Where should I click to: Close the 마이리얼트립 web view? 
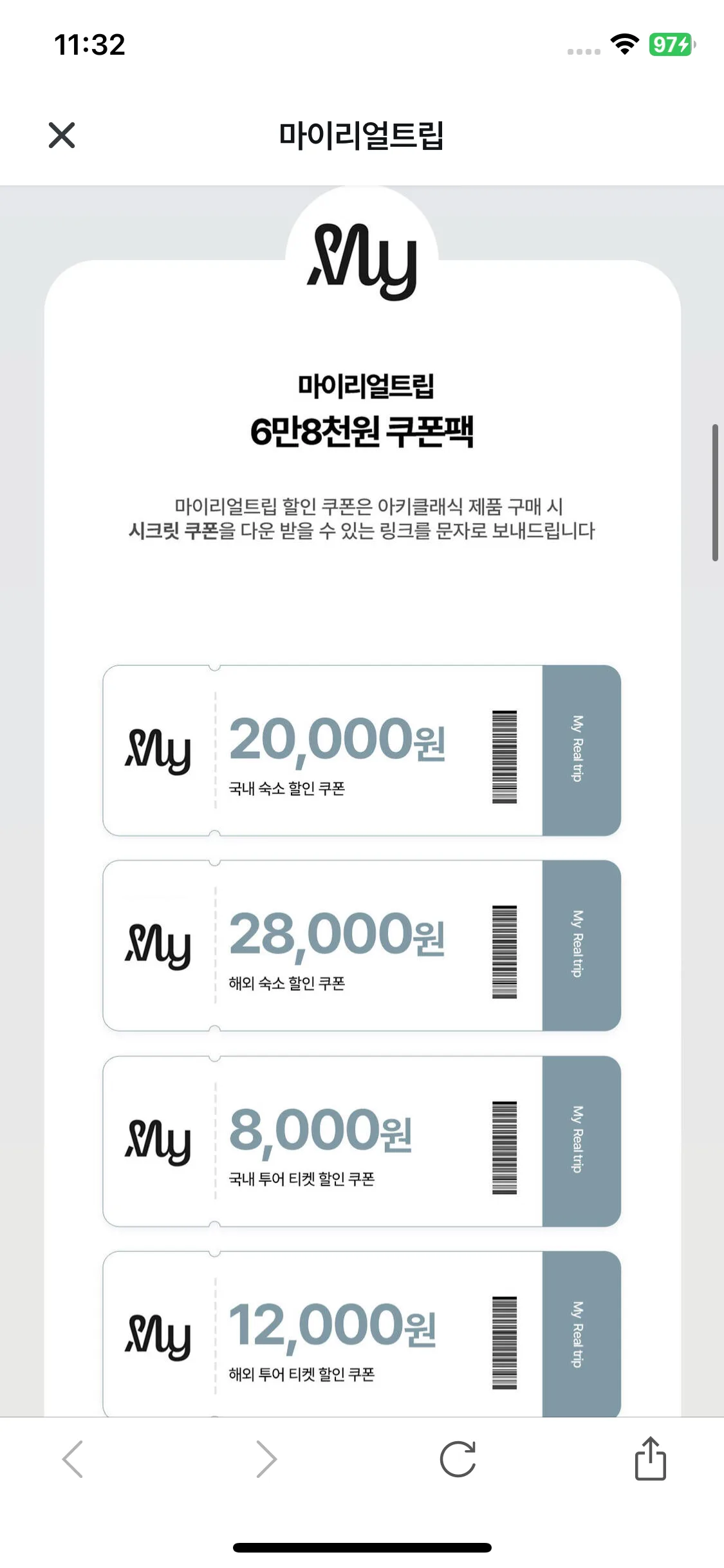(x=62, y=135)
